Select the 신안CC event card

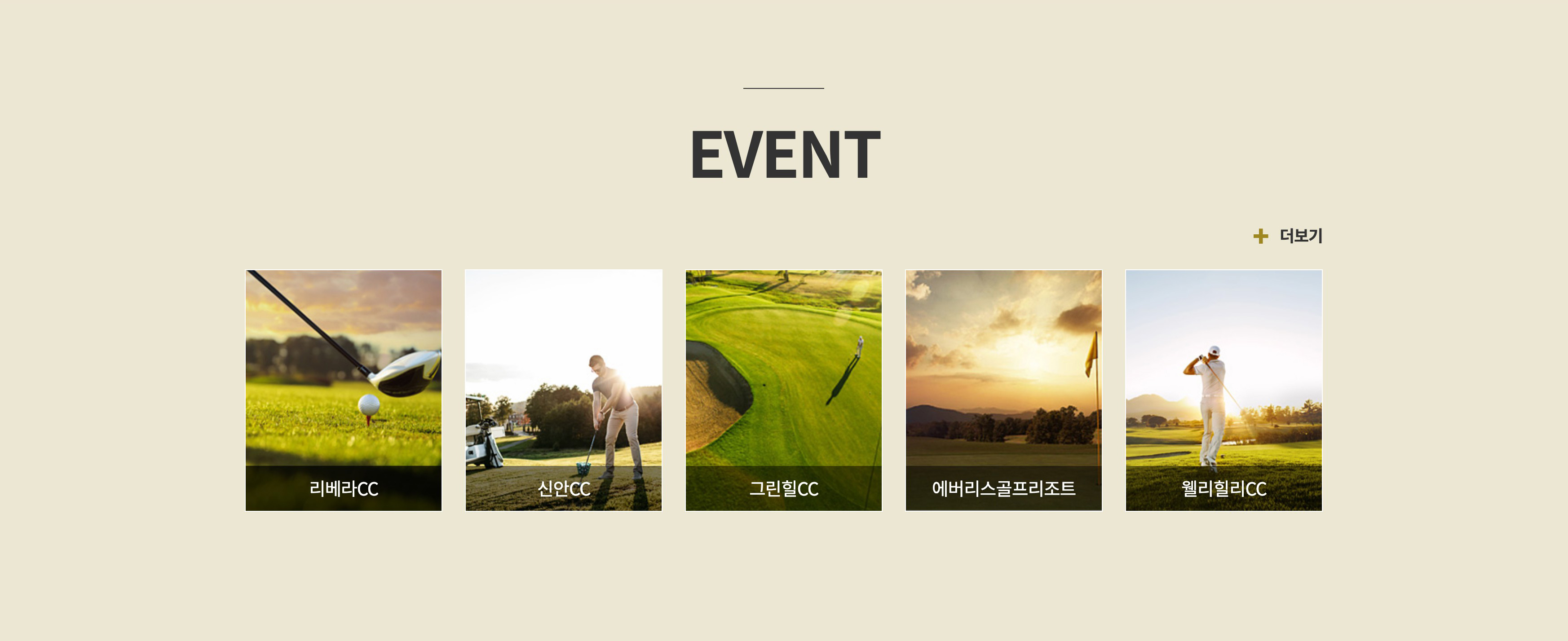(564, 391)
